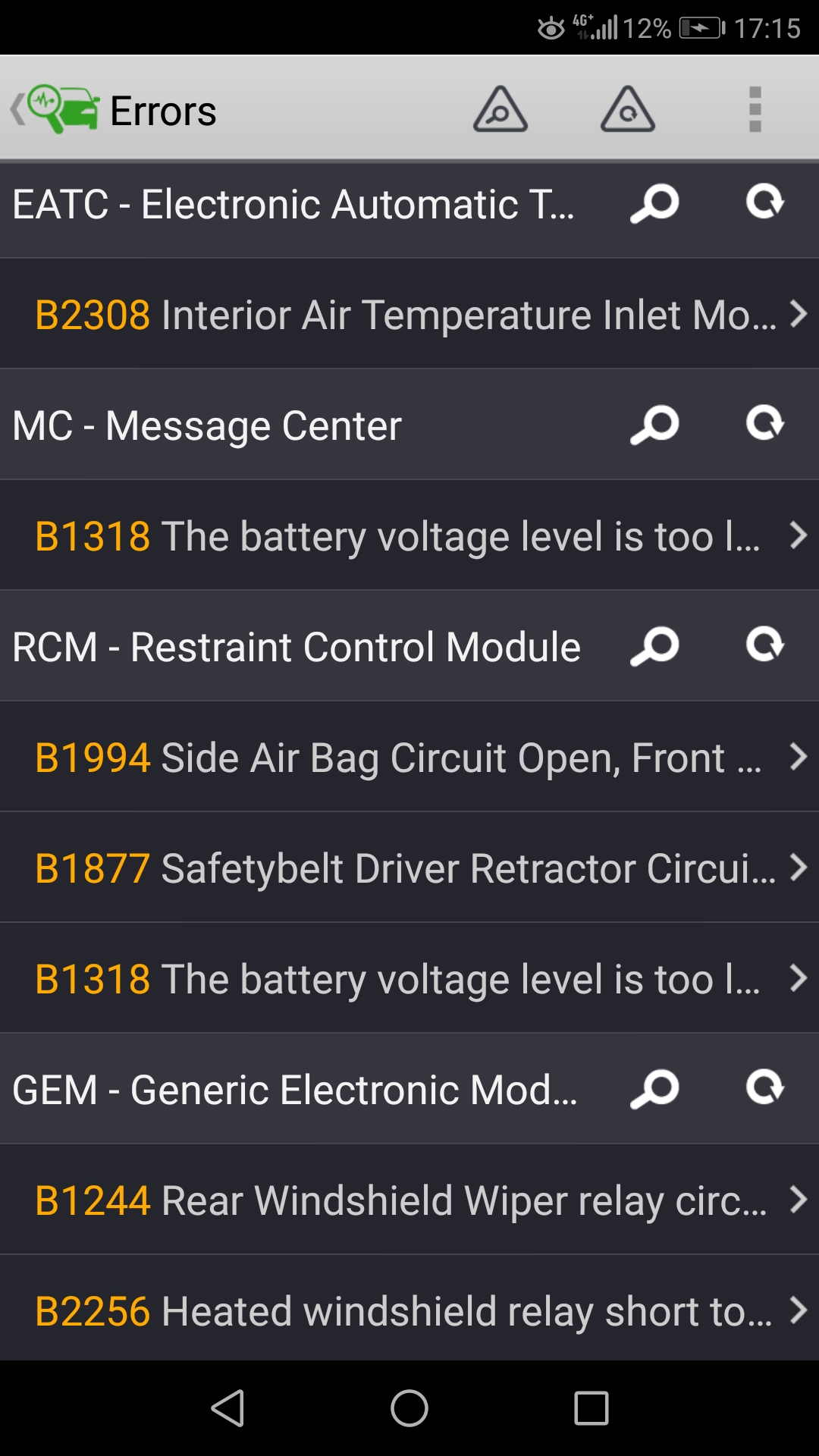Open error B1994 Side Air Bag Circuit

click(409, 757)
